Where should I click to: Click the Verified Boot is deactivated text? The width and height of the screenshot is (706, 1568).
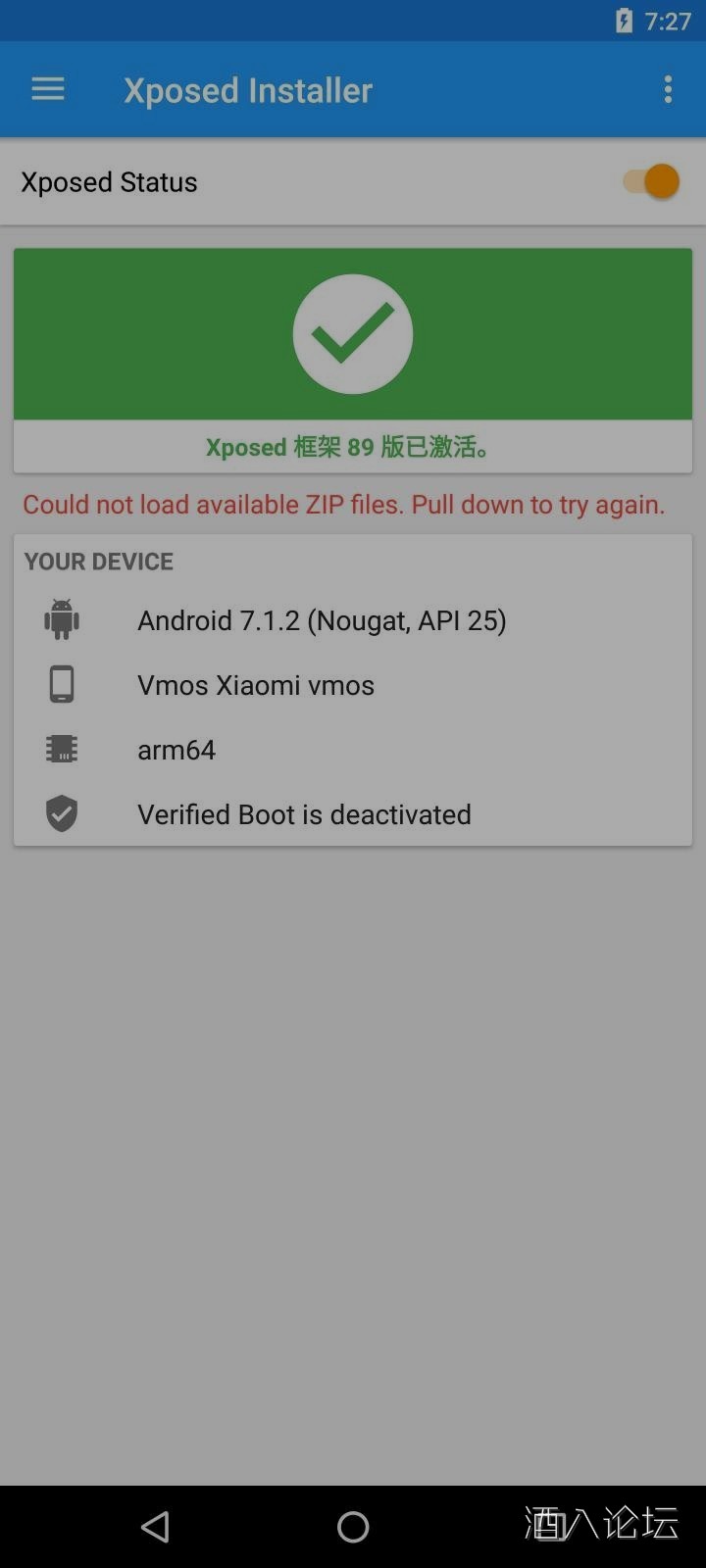(304, 813)
